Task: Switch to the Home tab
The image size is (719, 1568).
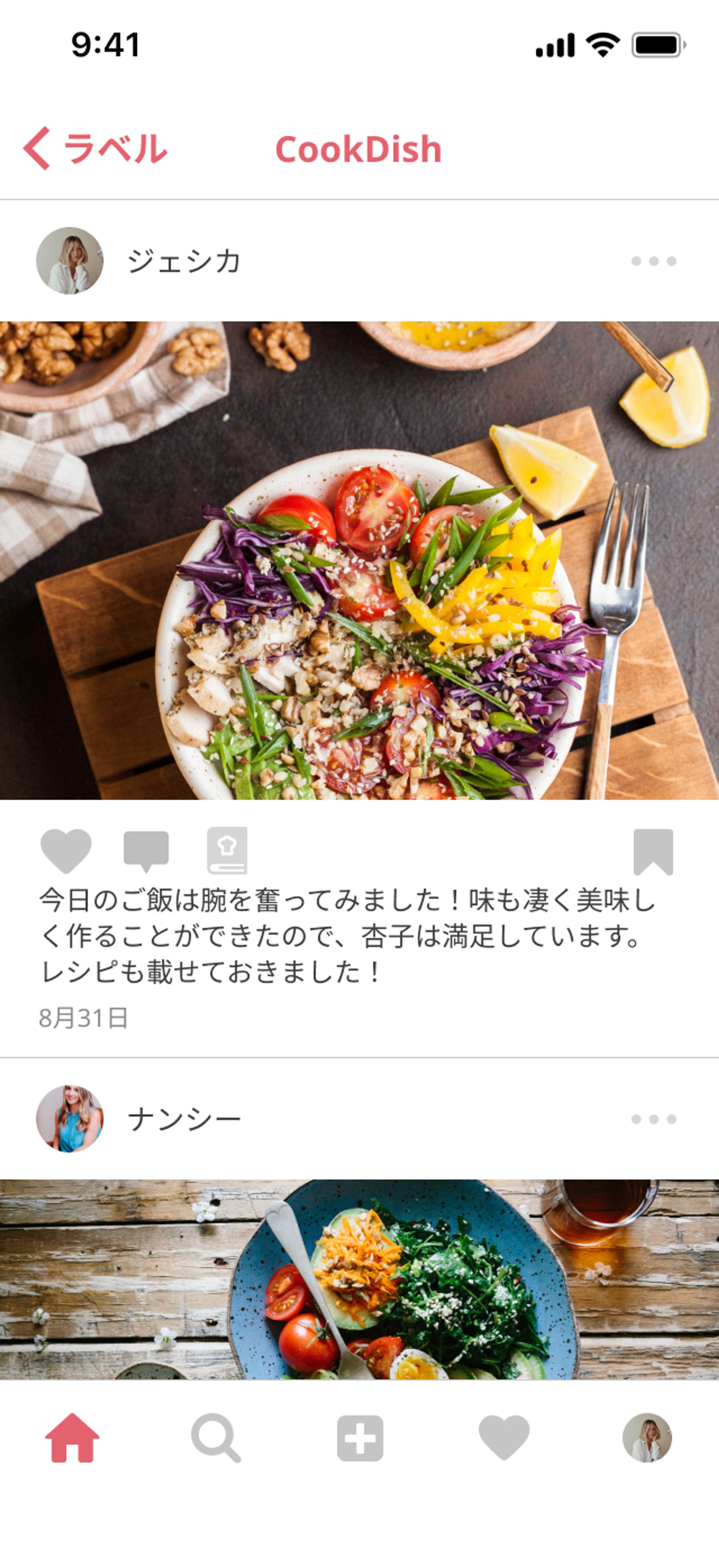Action: (72, 1438)
